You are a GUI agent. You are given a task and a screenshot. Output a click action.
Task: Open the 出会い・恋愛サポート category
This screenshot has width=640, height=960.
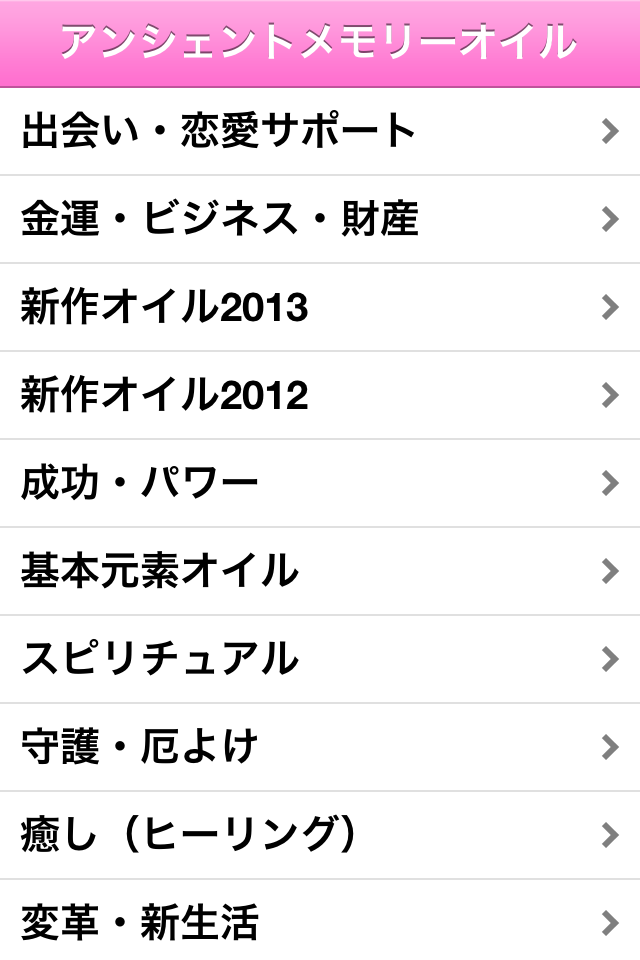[x=320, y=131]
